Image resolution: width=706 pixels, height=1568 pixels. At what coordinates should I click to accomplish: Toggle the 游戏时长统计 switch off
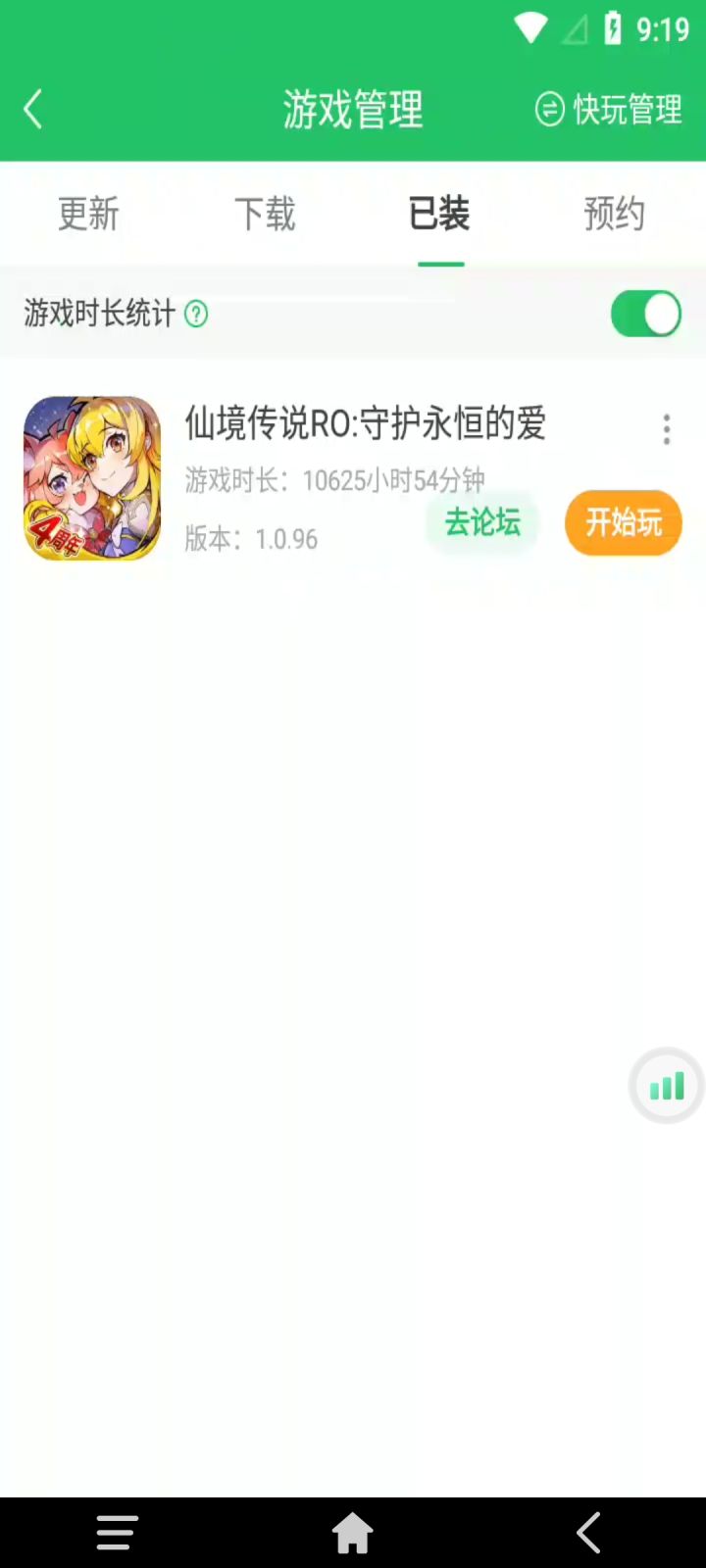click(x=645, y=314)
